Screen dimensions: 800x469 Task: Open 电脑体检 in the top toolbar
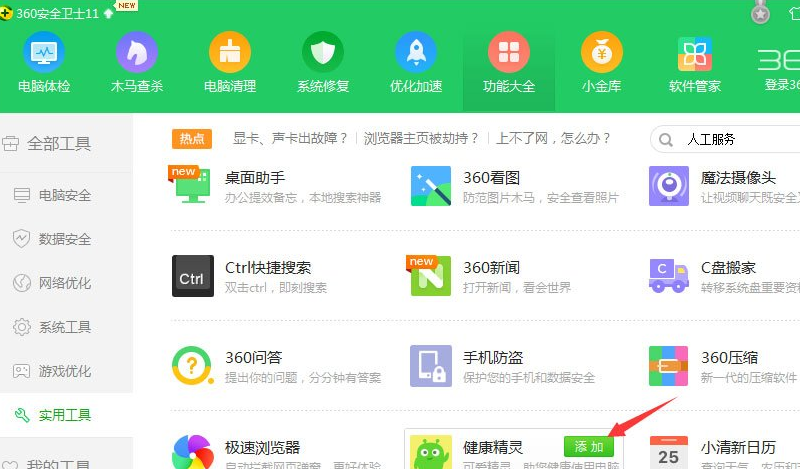click(44, 63)
